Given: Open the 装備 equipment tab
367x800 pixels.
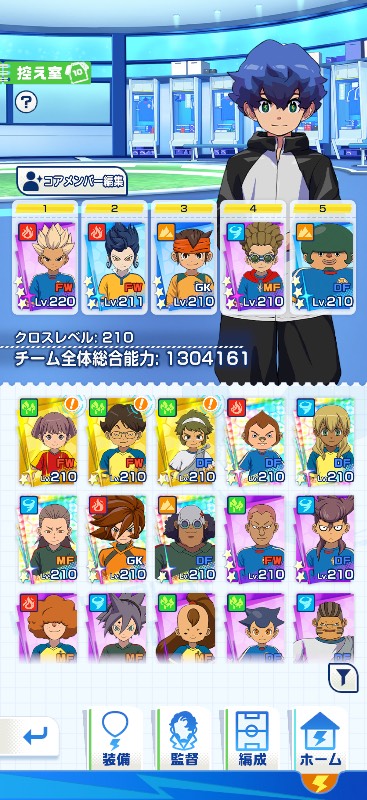Looking at the screenshot, I should point(114,739).
